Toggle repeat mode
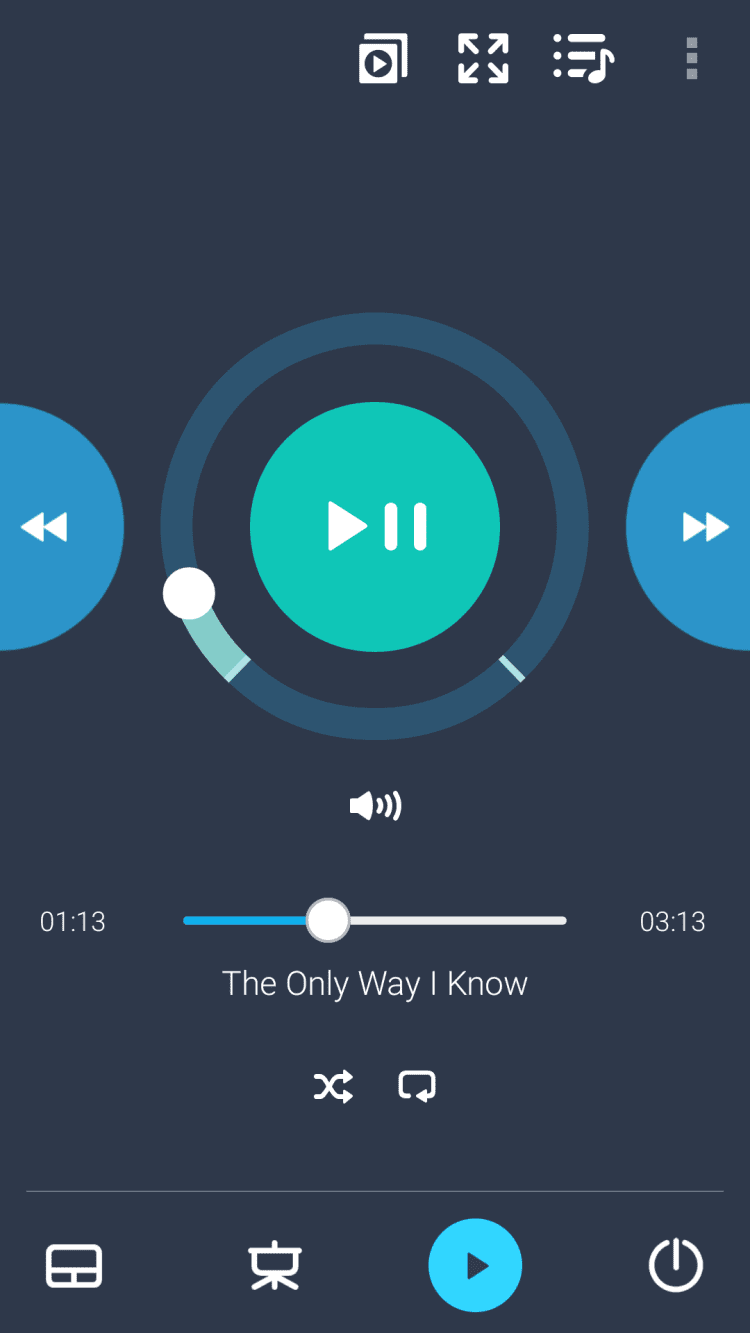 [x=417, y=1086]
